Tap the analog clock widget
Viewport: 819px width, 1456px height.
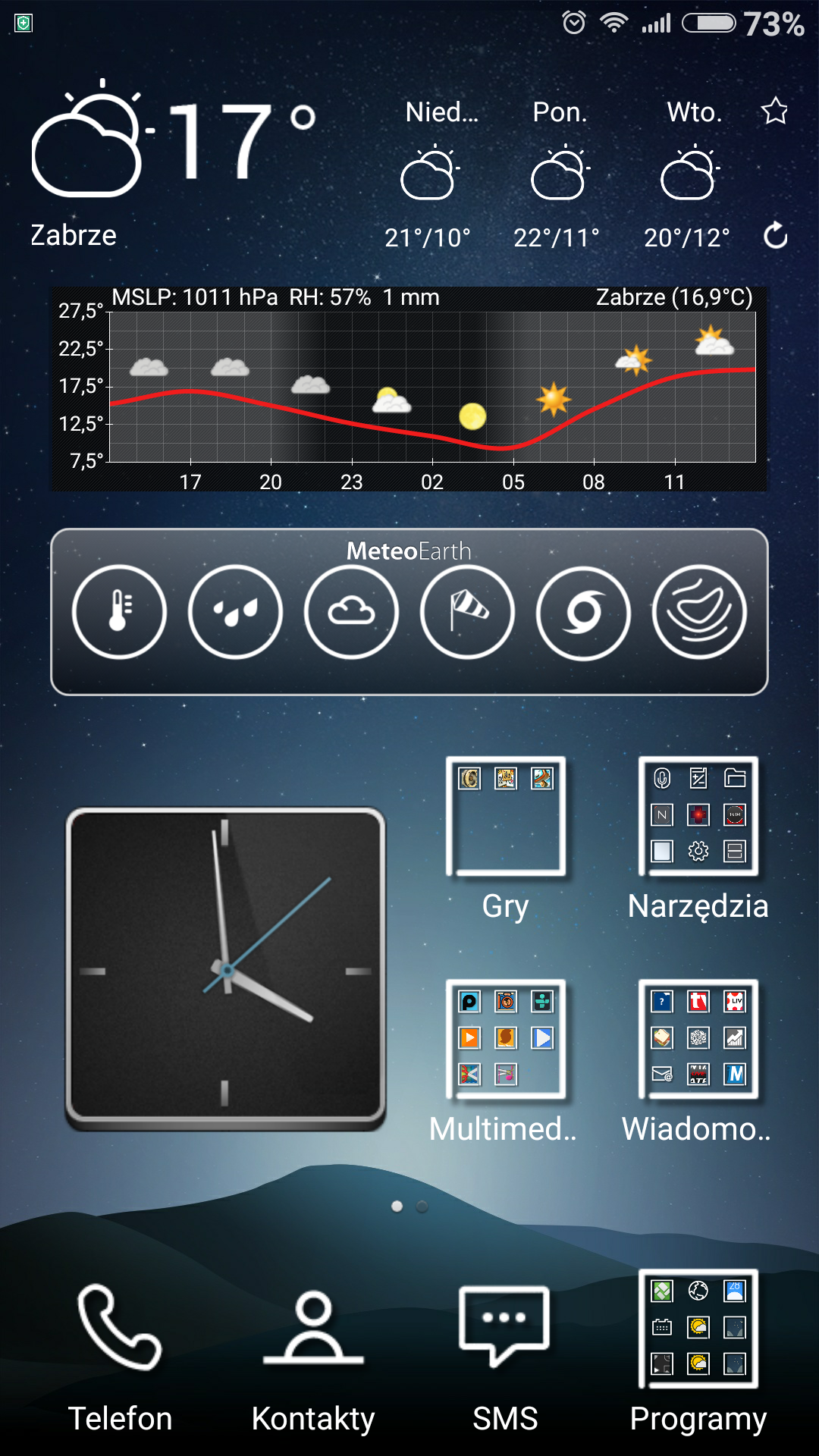point(226,969)
